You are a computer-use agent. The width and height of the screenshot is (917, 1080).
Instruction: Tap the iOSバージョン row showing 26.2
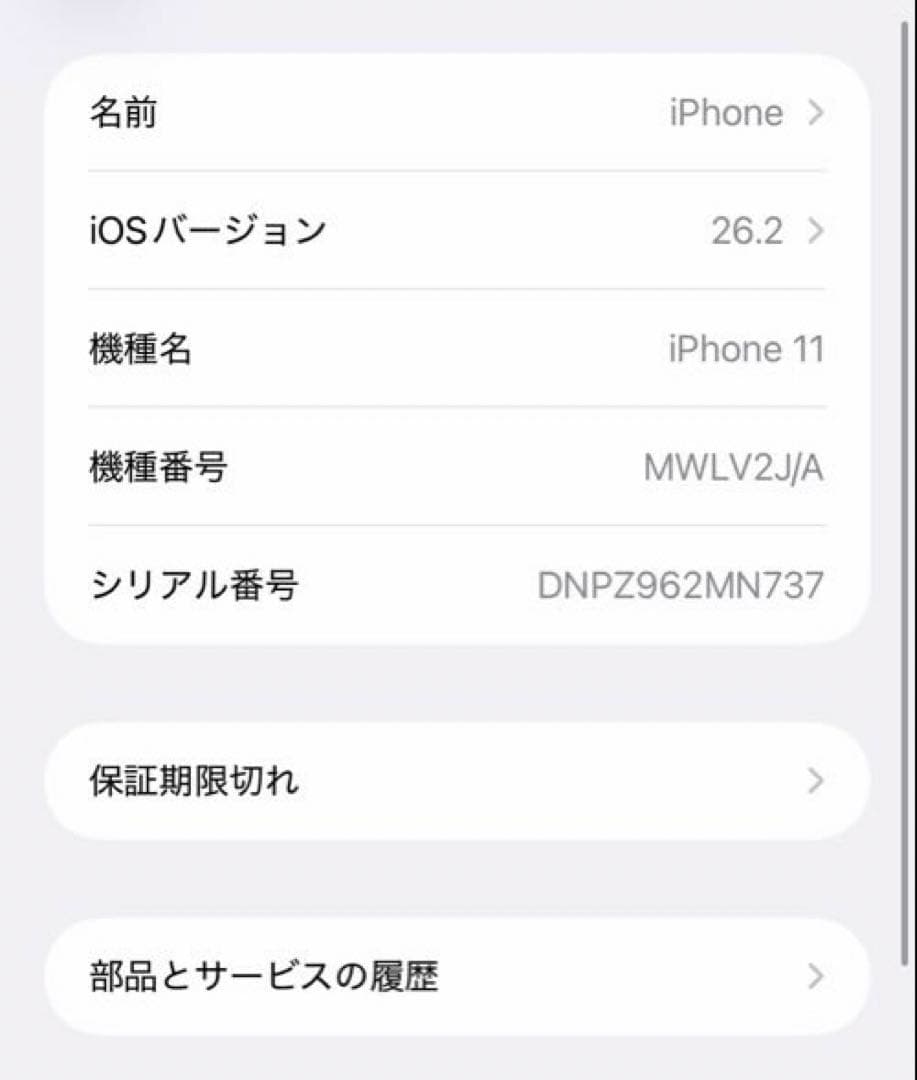pyautogui.click(x=458, y=230)
